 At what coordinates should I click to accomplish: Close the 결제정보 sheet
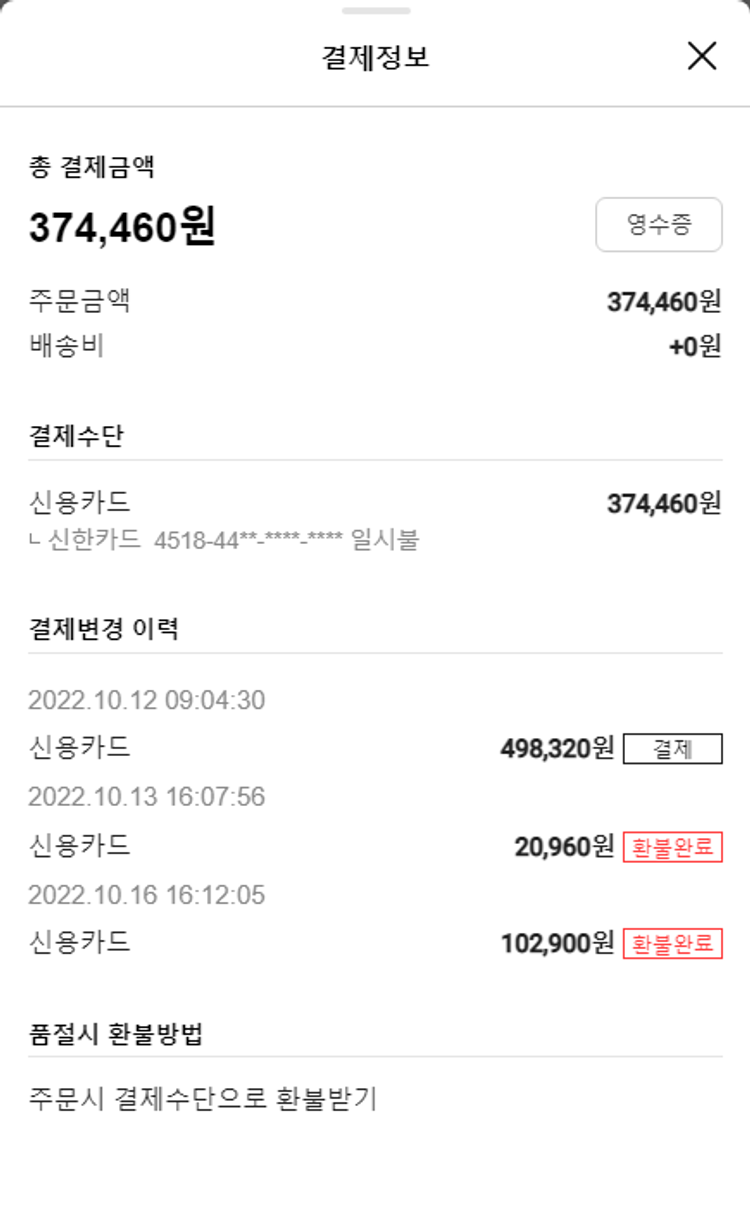[x=702, y=56]
